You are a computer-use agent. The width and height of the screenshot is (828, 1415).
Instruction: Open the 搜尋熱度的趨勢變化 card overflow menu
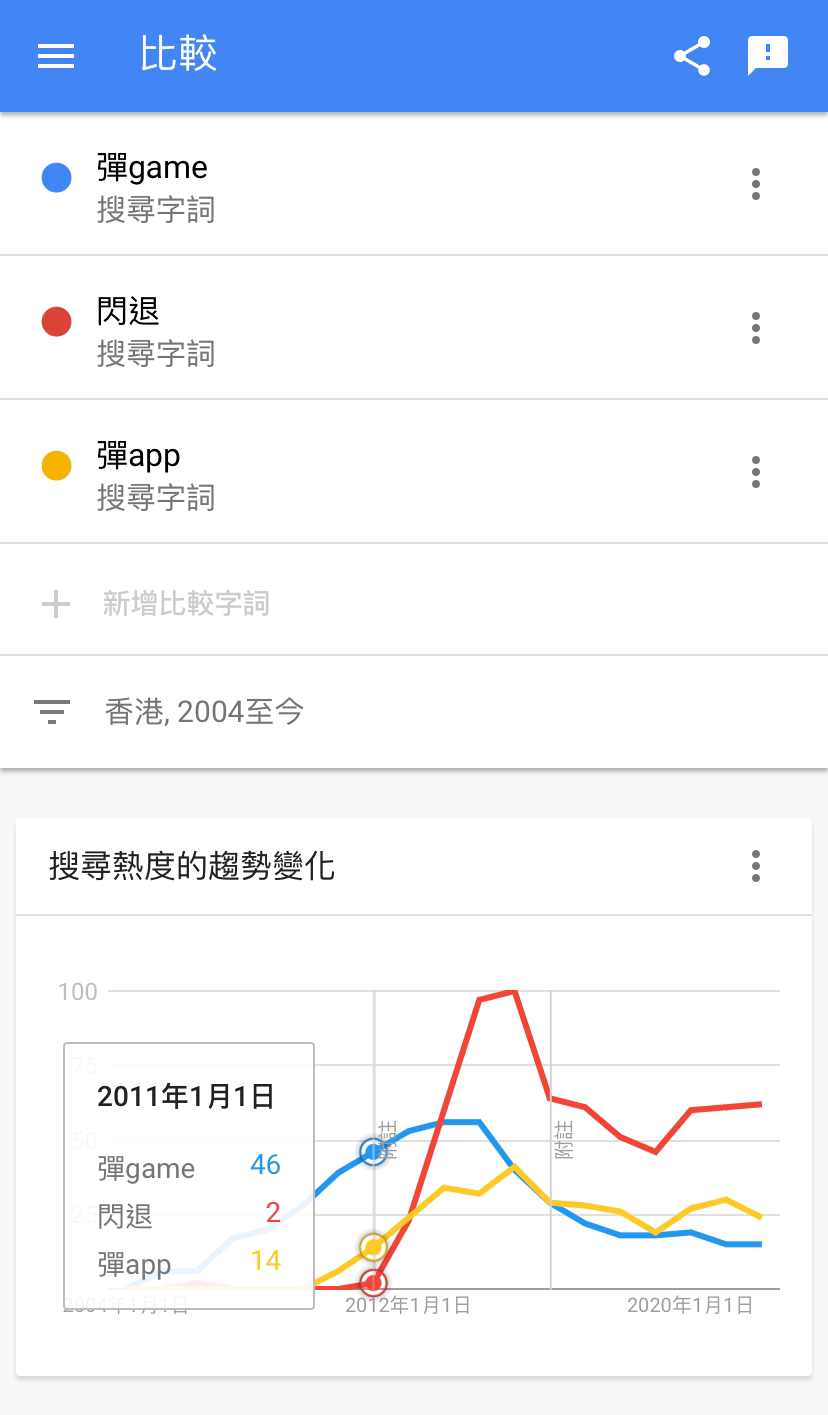click(756, 866)
